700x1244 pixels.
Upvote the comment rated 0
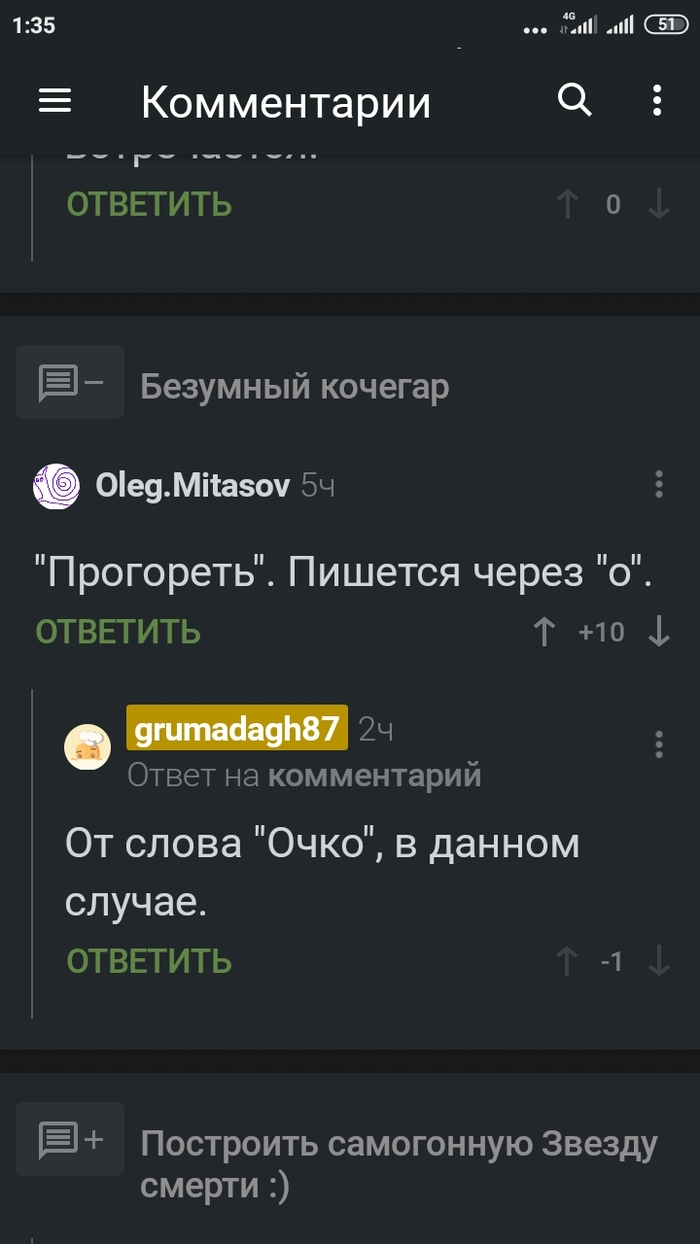tap(567, 205)
